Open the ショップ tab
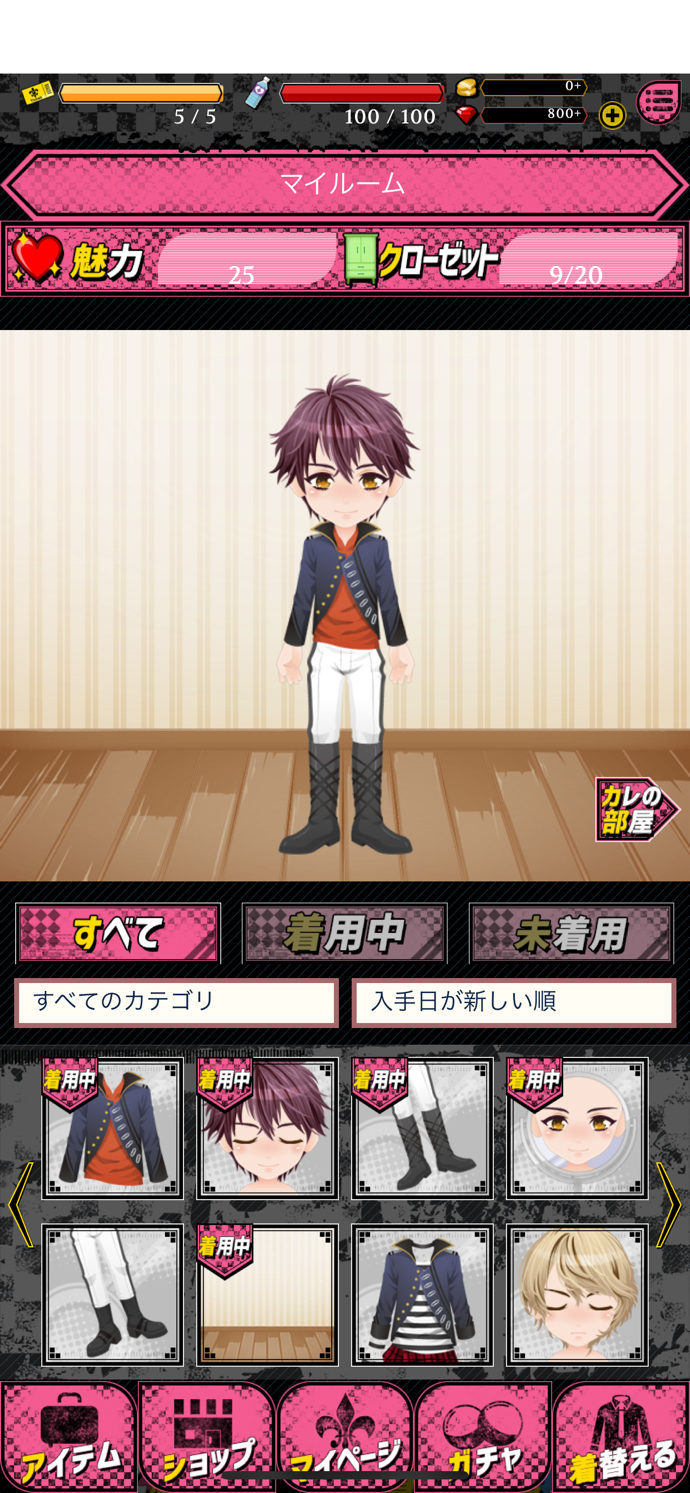This screenshot has height=1493, width=690. click(x=207, y=1438)
